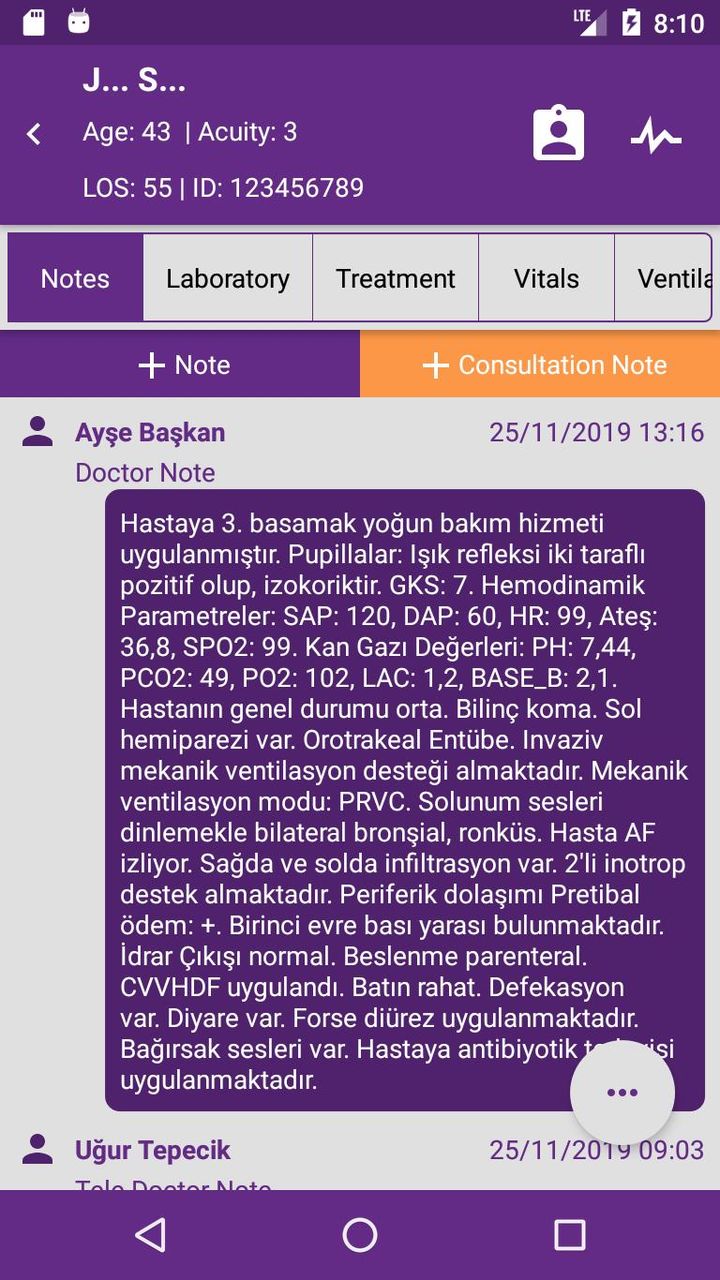Switch to the Laboratory tab
The image size is (720, 1280).
[x=227, y=278]
